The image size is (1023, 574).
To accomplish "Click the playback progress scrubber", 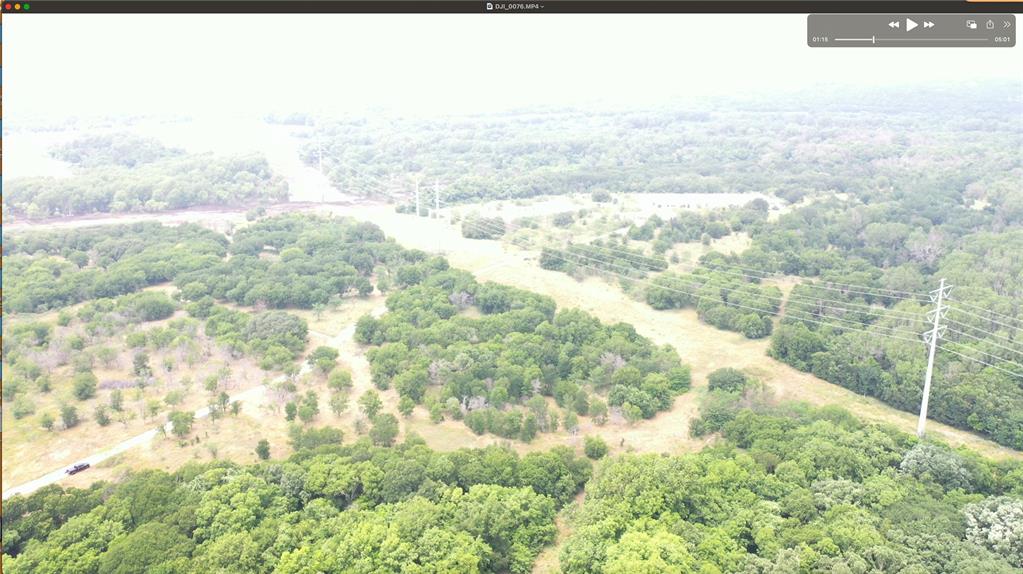I will (x=873, y=40).
